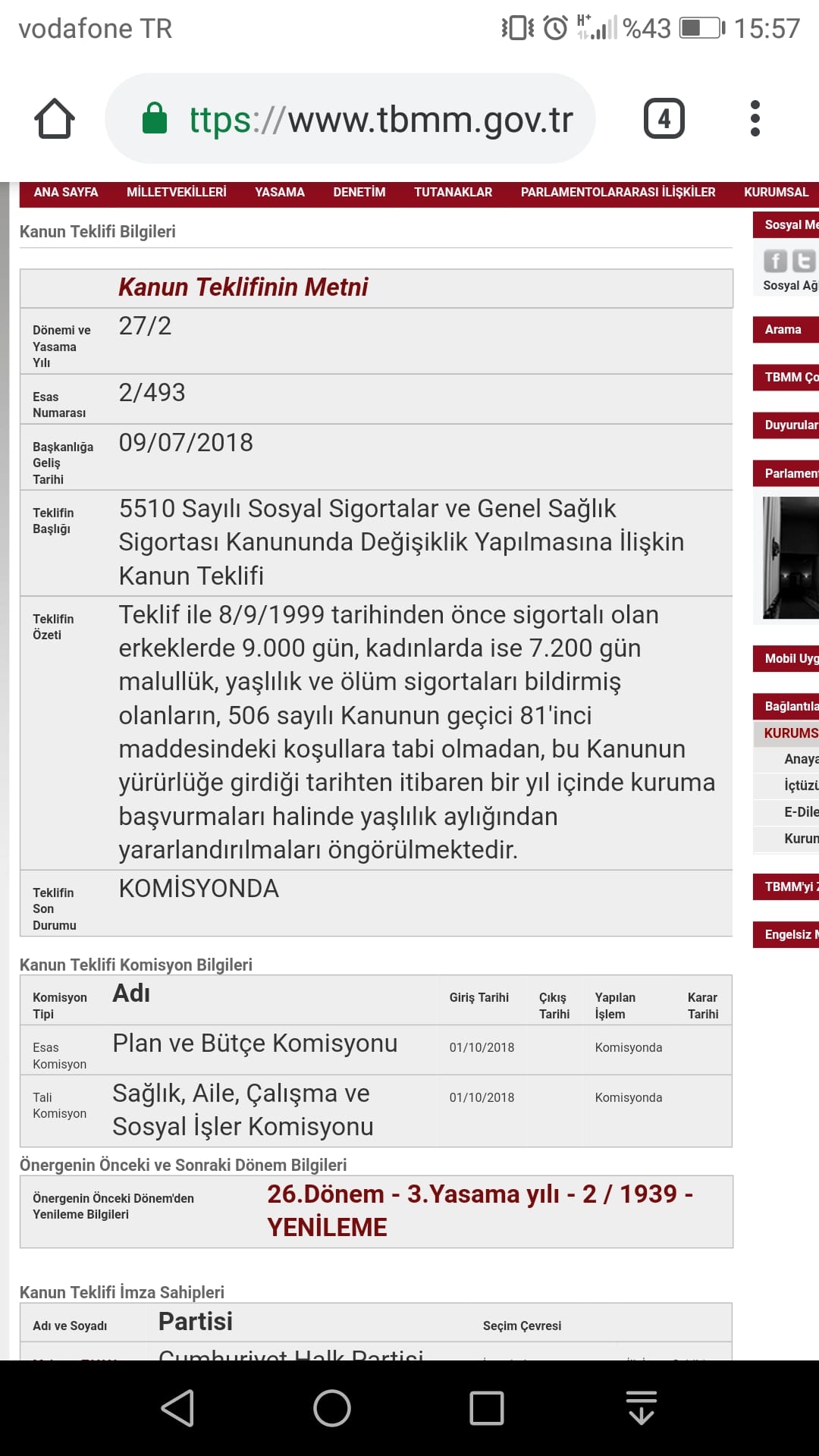The height and width of the screenshot is (1456, 819).
Task: Tap the system back button
Action: pos(177,1408)
